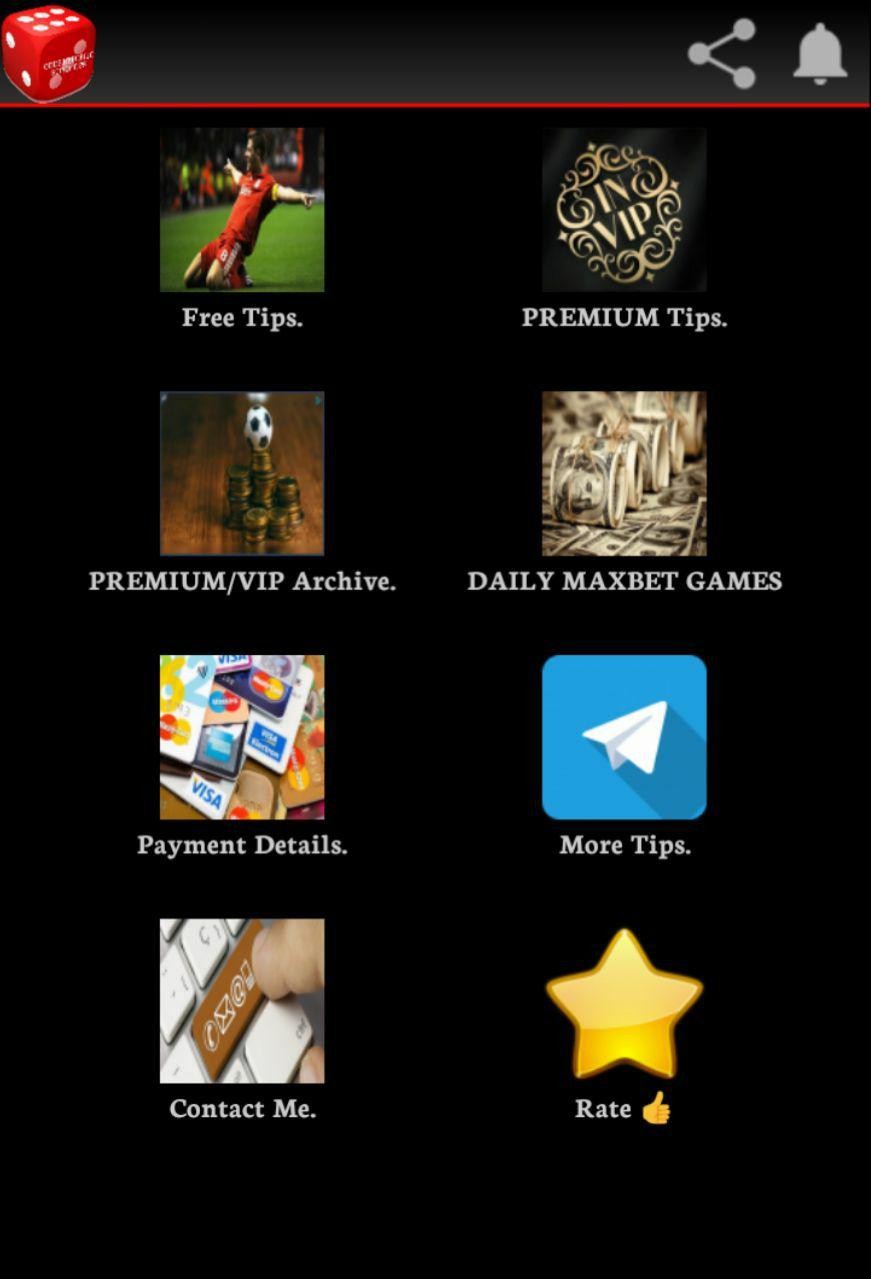Open PREMIUM Tips tile
This screenshot has height=1279, width=871.
[x=624, y=210]
